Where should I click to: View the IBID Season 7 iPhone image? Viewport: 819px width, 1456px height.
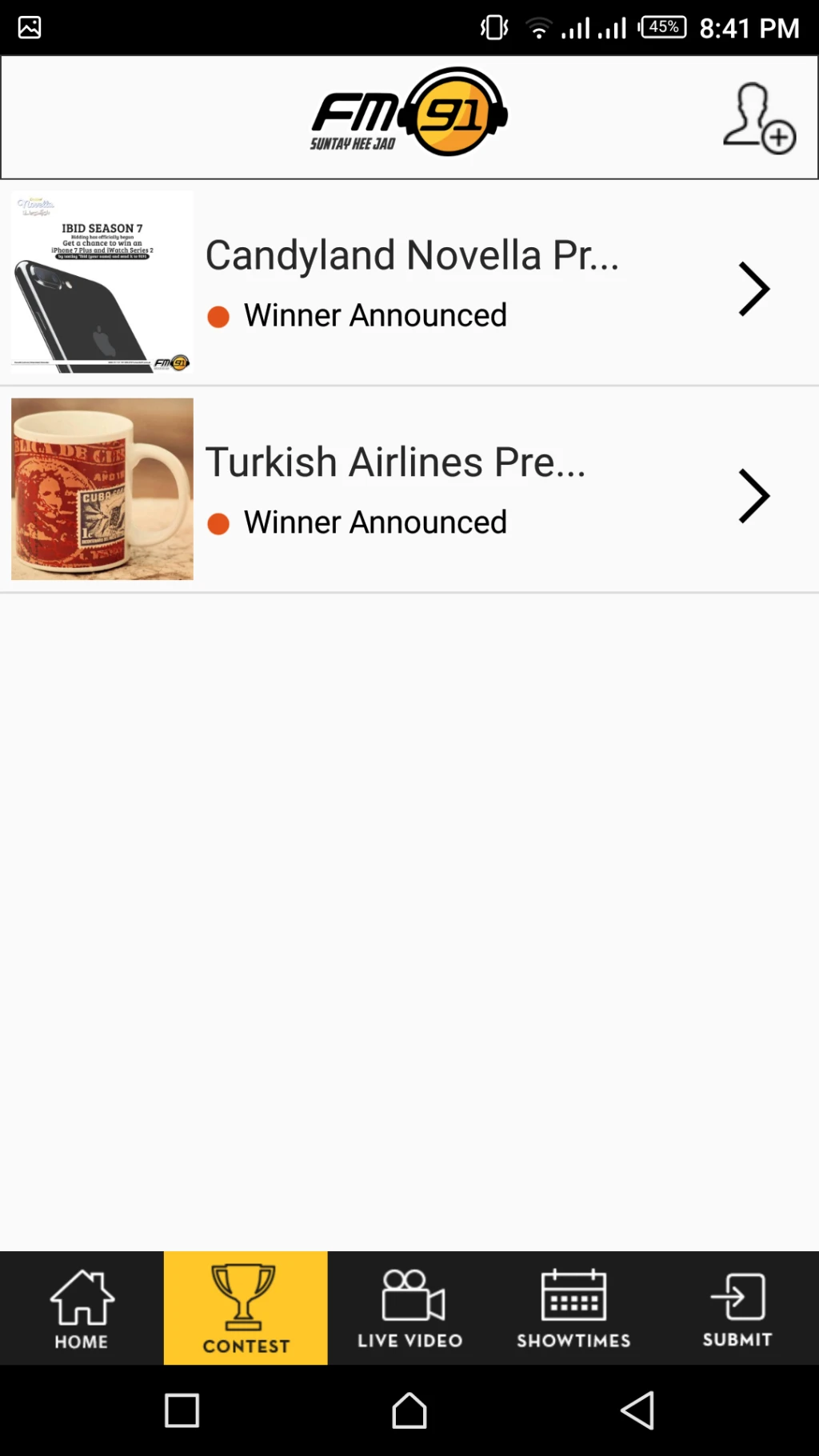click(x=102, y=282)
